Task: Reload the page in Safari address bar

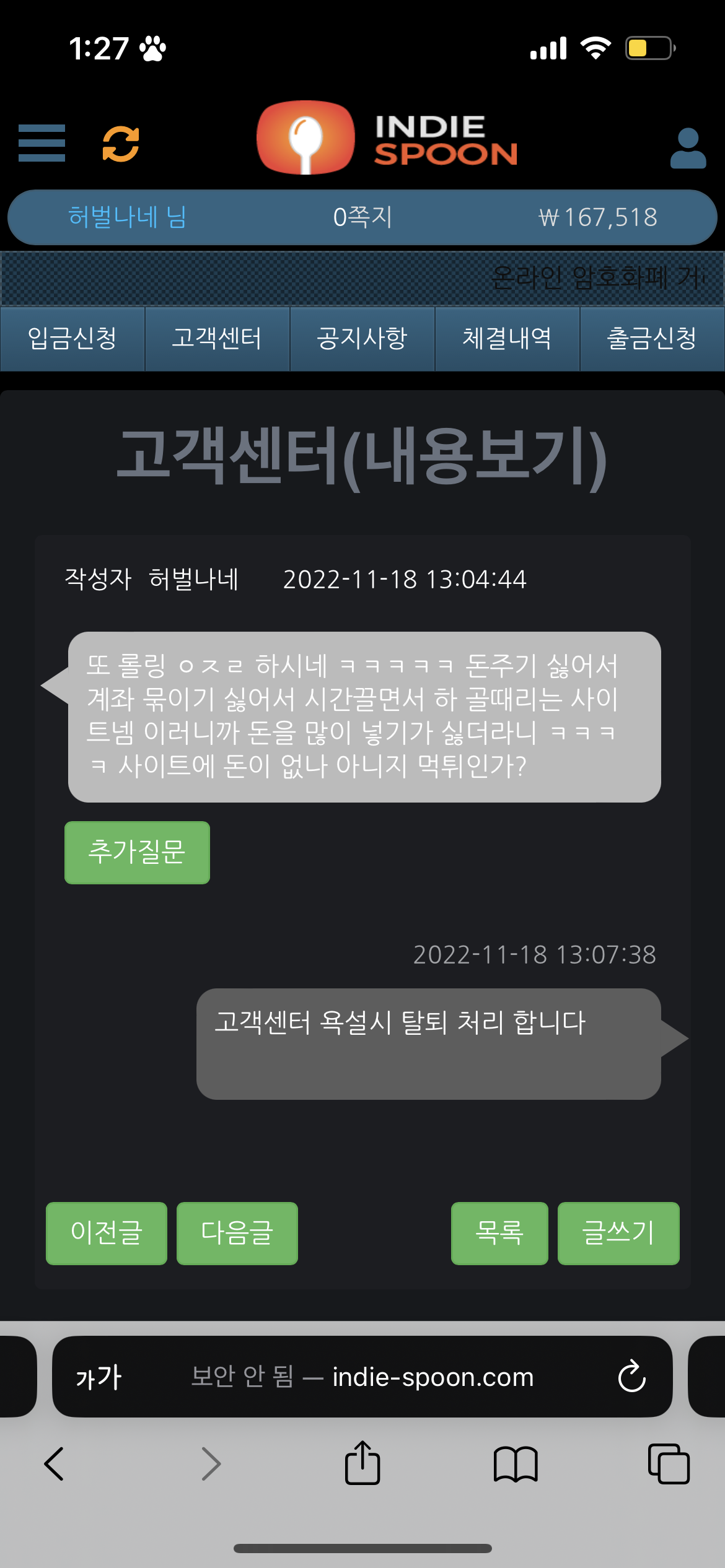Action: point(631,1377)
